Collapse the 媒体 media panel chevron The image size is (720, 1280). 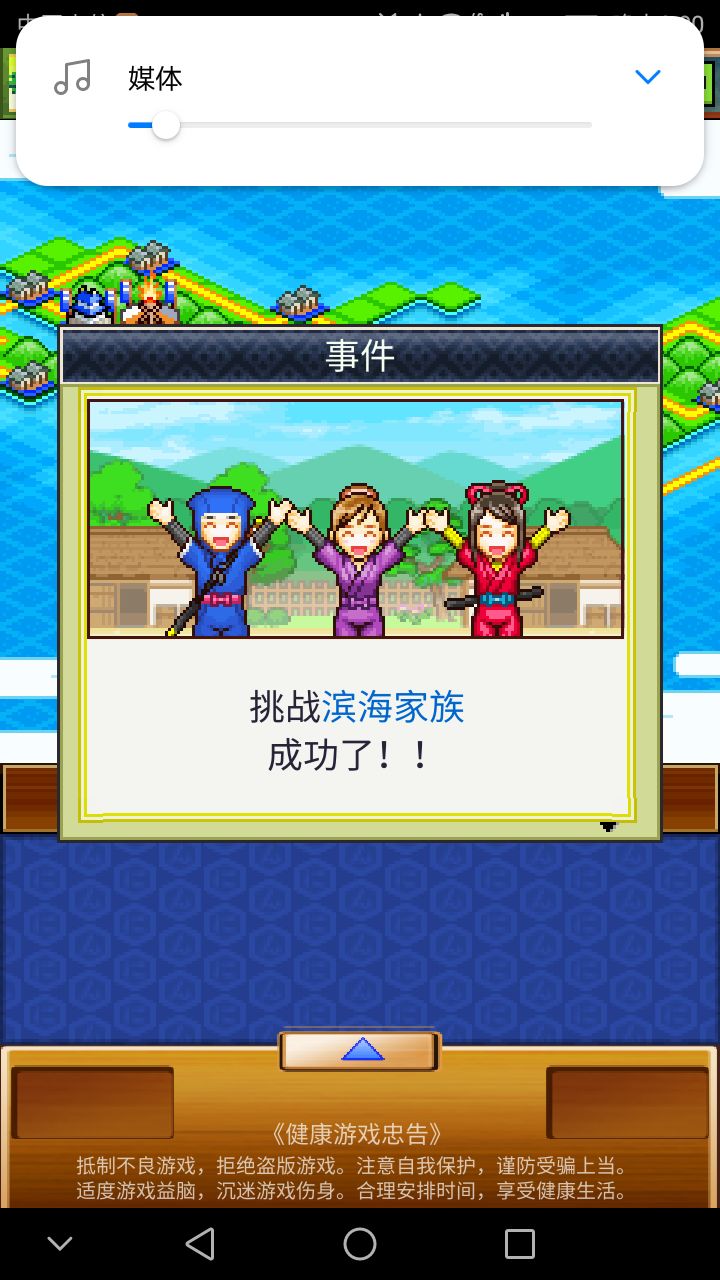point(647,76)
